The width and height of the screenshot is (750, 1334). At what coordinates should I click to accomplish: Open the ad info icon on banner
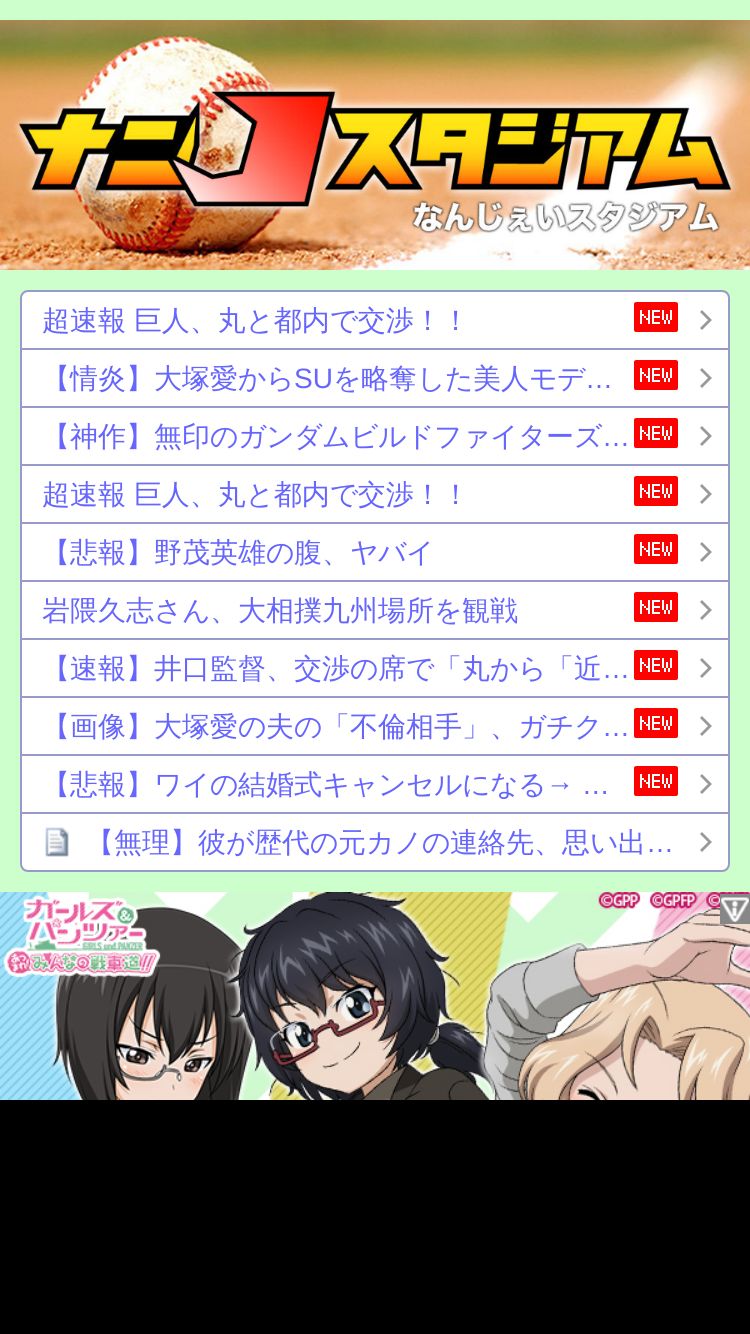[x=735, y=908]
